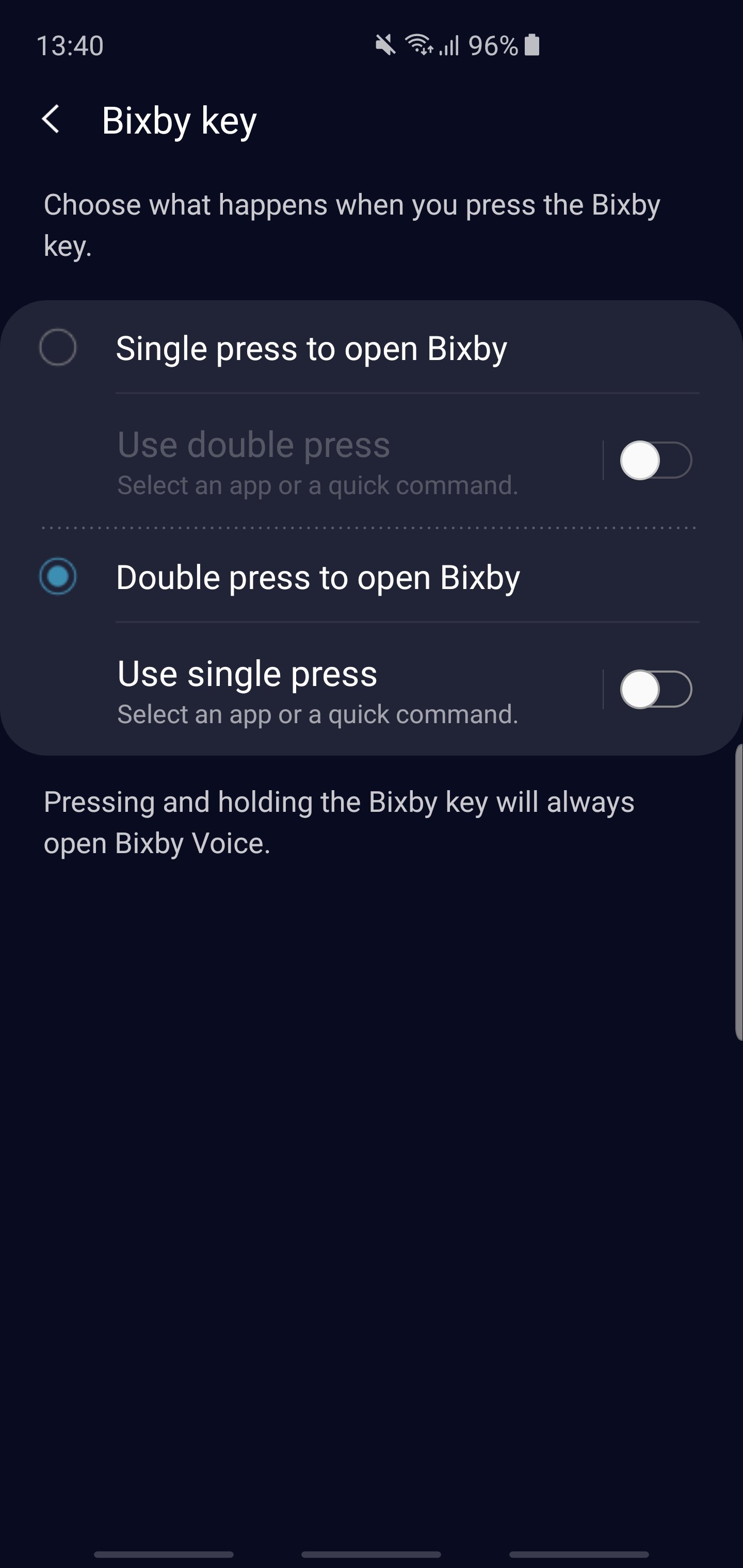This screenshot has height=1568, width=743.
Task: Enable the Use single press switch
Action: [x=655, y=689]
